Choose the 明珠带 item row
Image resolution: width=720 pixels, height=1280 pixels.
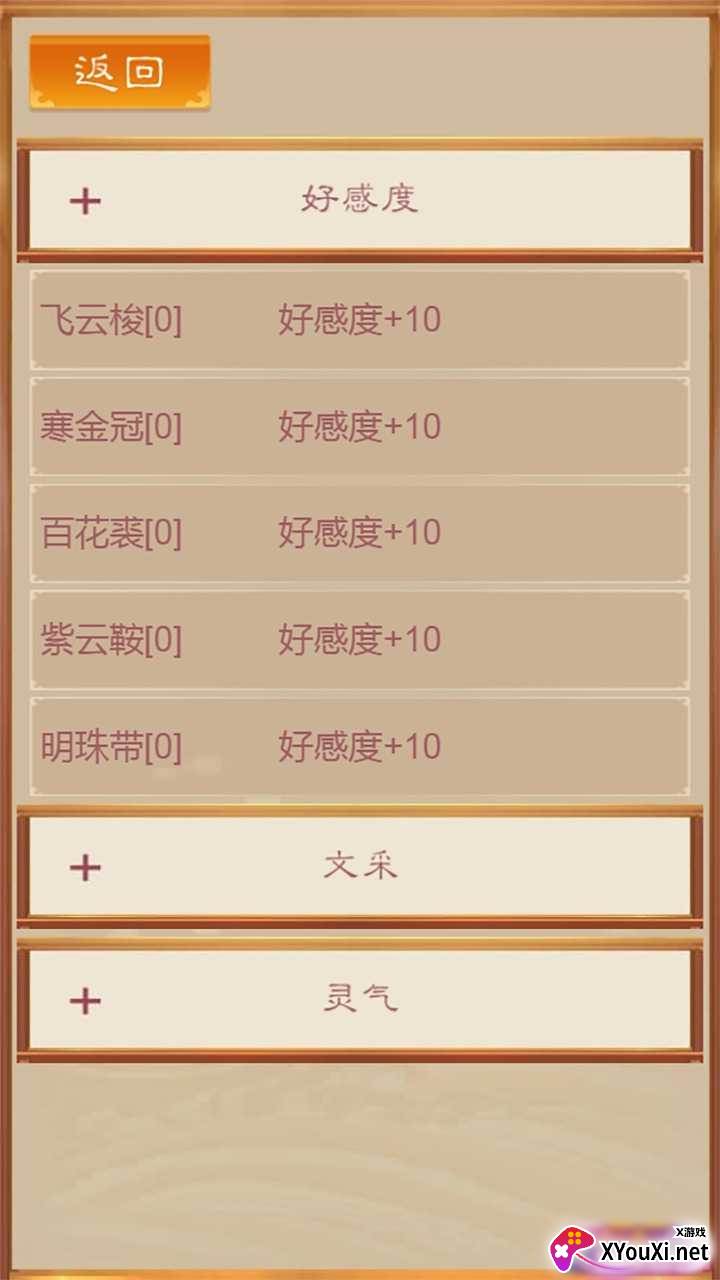click(360, 747)
